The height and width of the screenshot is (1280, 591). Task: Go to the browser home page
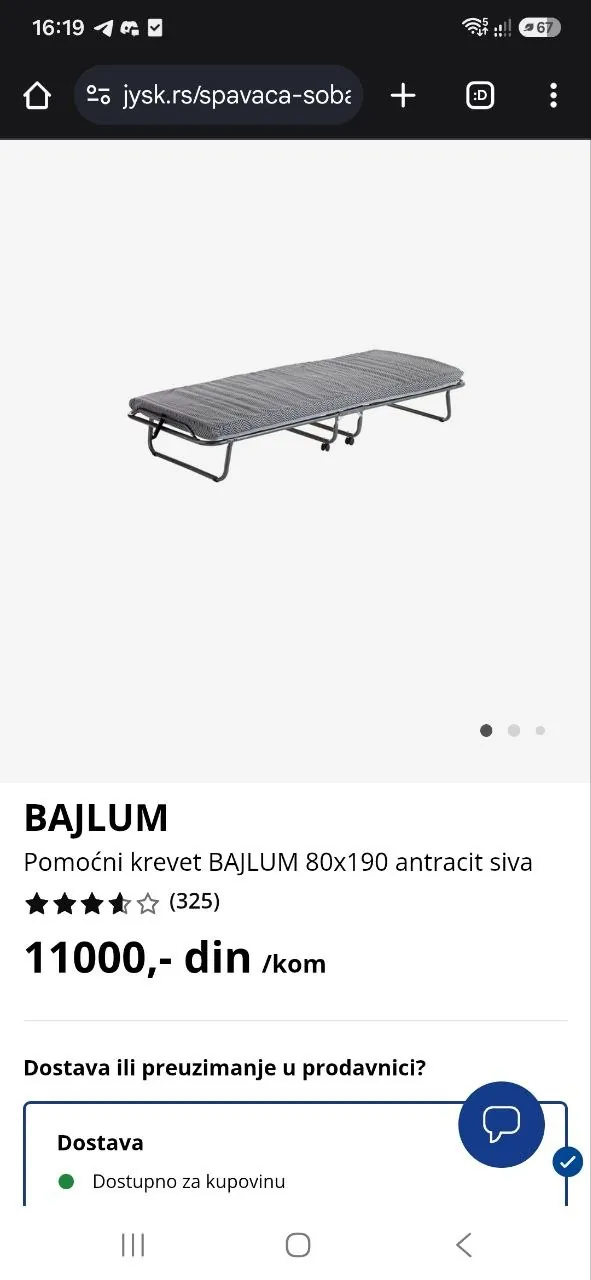pyautogui.click(x=37, y=96)
